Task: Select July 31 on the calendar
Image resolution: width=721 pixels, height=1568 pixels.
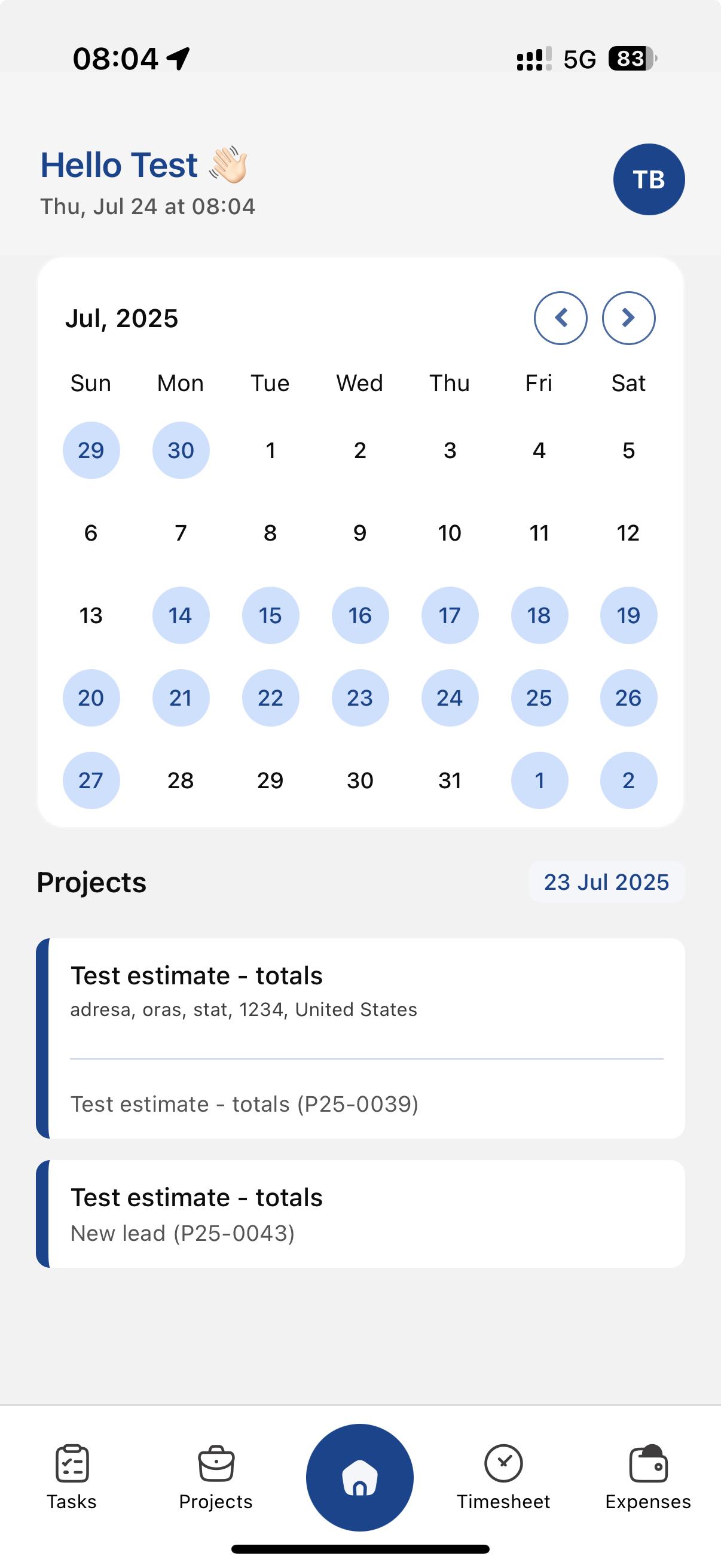Action: 450,780
